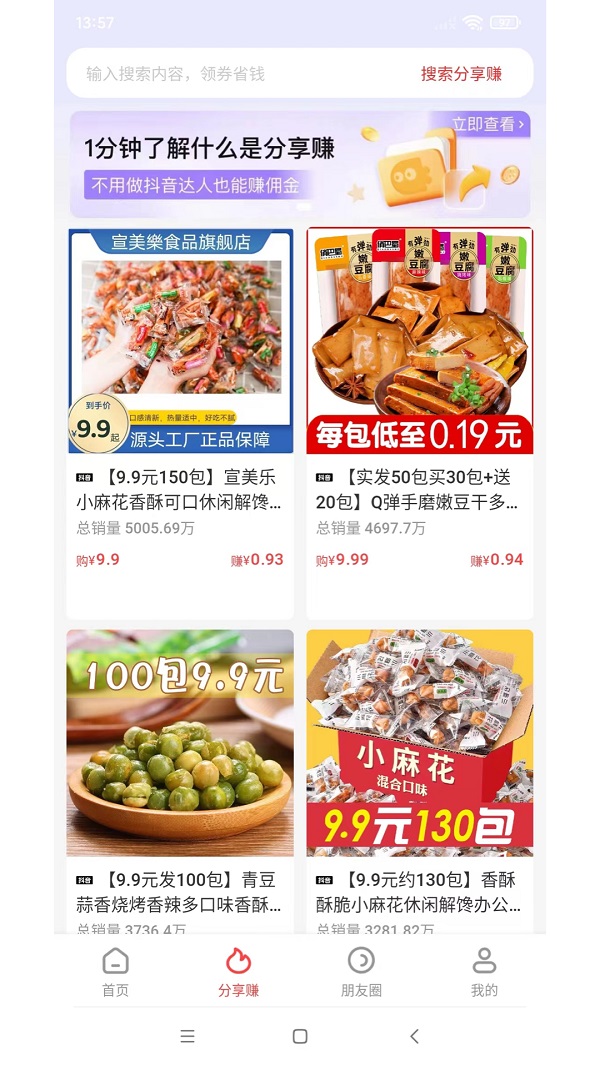Image resolution: width=600 pixels, height=1066 pixels.
Task: Go to the system home screen
Action: click(300, 1037)
